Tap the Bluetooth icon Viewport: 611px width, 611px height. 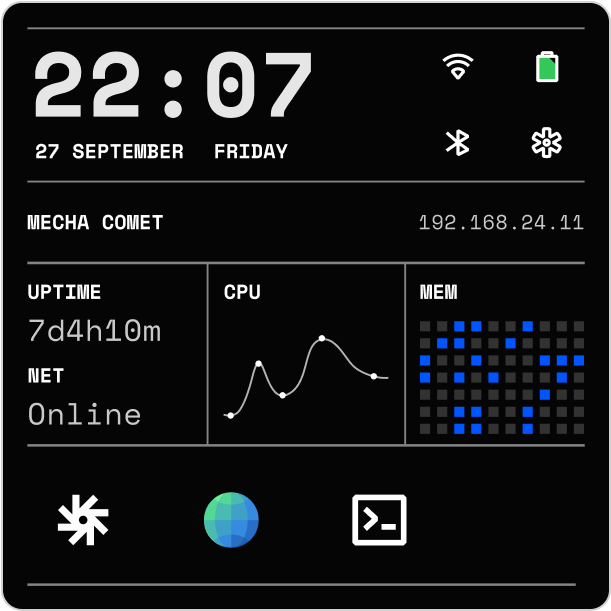click(458, 143)
